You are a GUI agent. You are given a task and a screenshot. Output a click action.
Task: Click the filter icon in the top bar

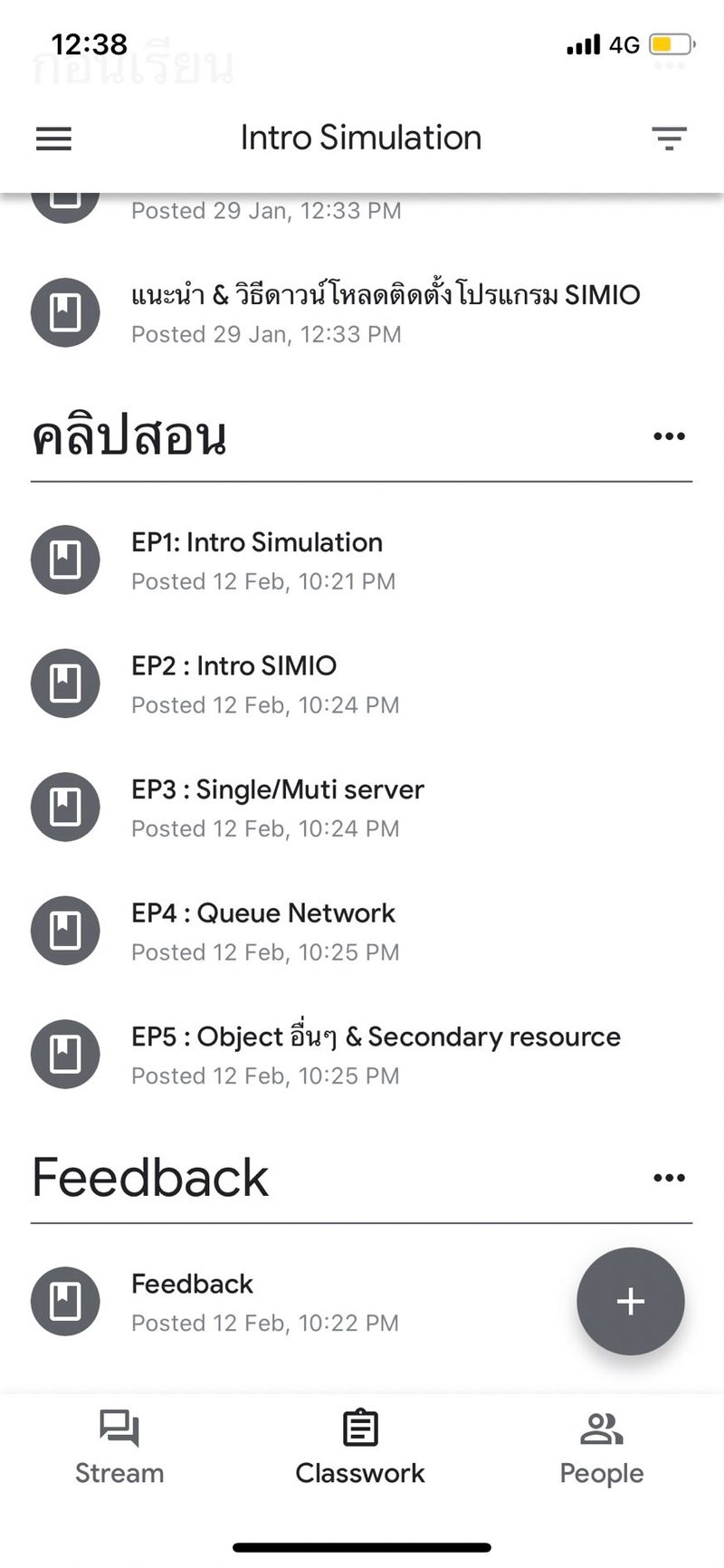tap(669, 139)
